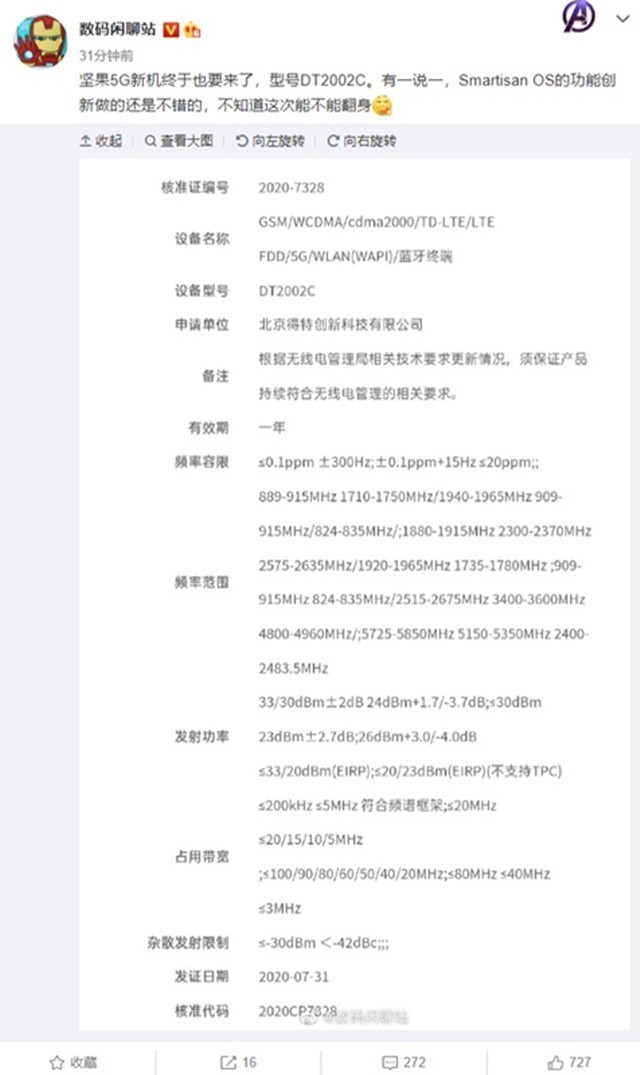
Task: Collapse the expanded image with 收起
Action: 101,142
